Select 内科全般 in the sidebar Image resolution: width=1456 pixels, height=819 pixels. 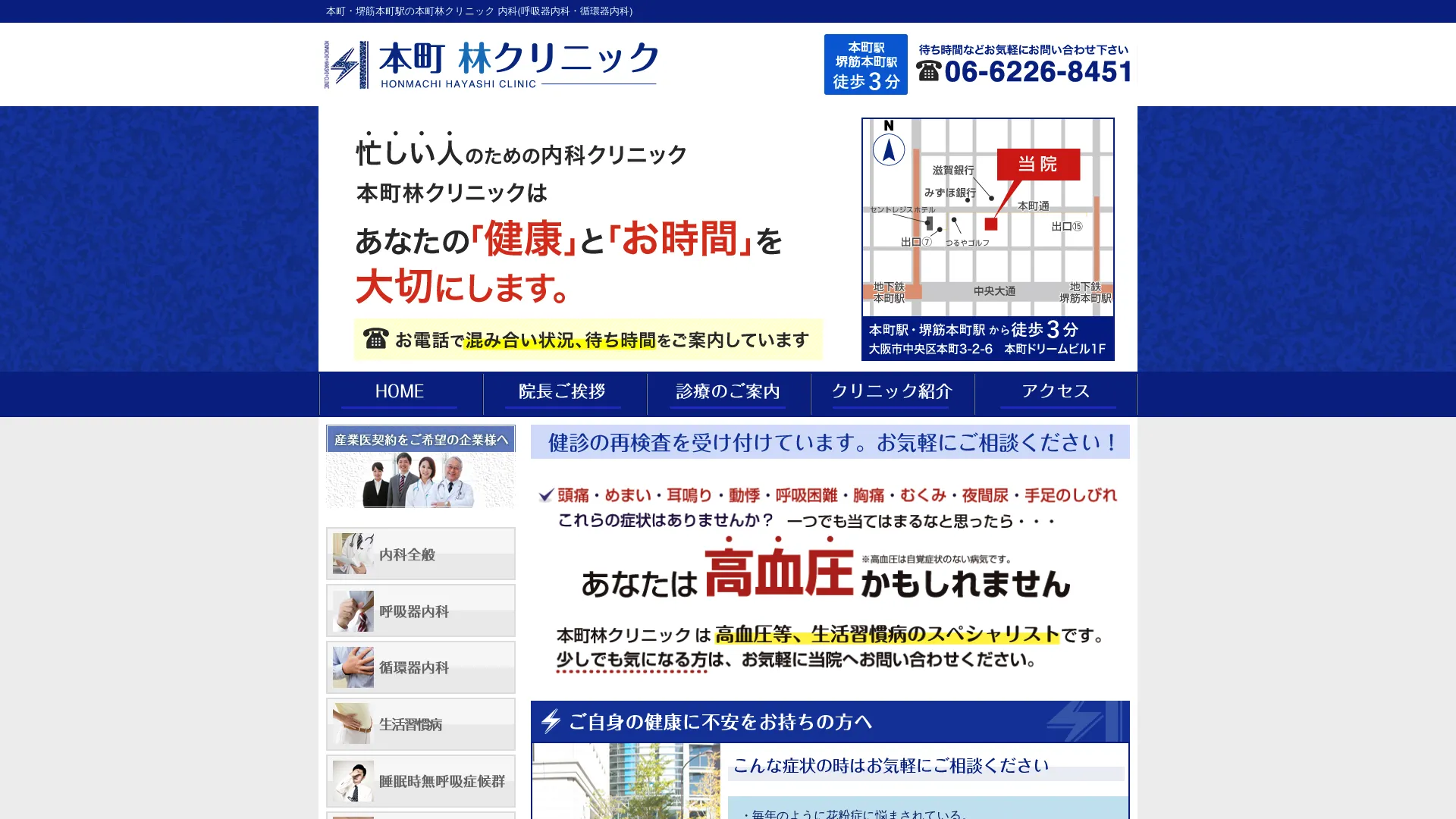421,554
